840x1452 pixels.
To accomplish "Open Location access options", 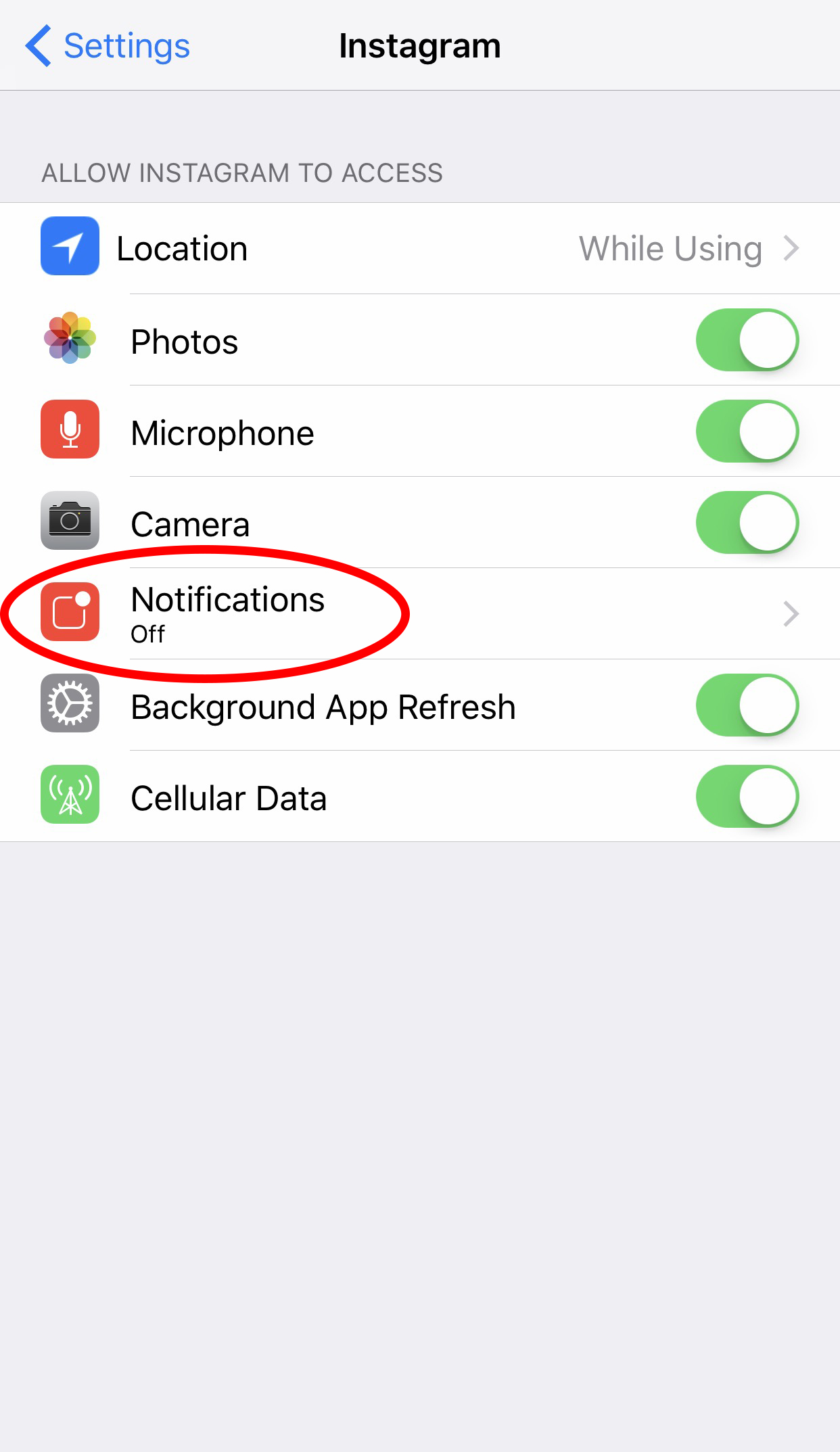I will (x=420, y=248).
